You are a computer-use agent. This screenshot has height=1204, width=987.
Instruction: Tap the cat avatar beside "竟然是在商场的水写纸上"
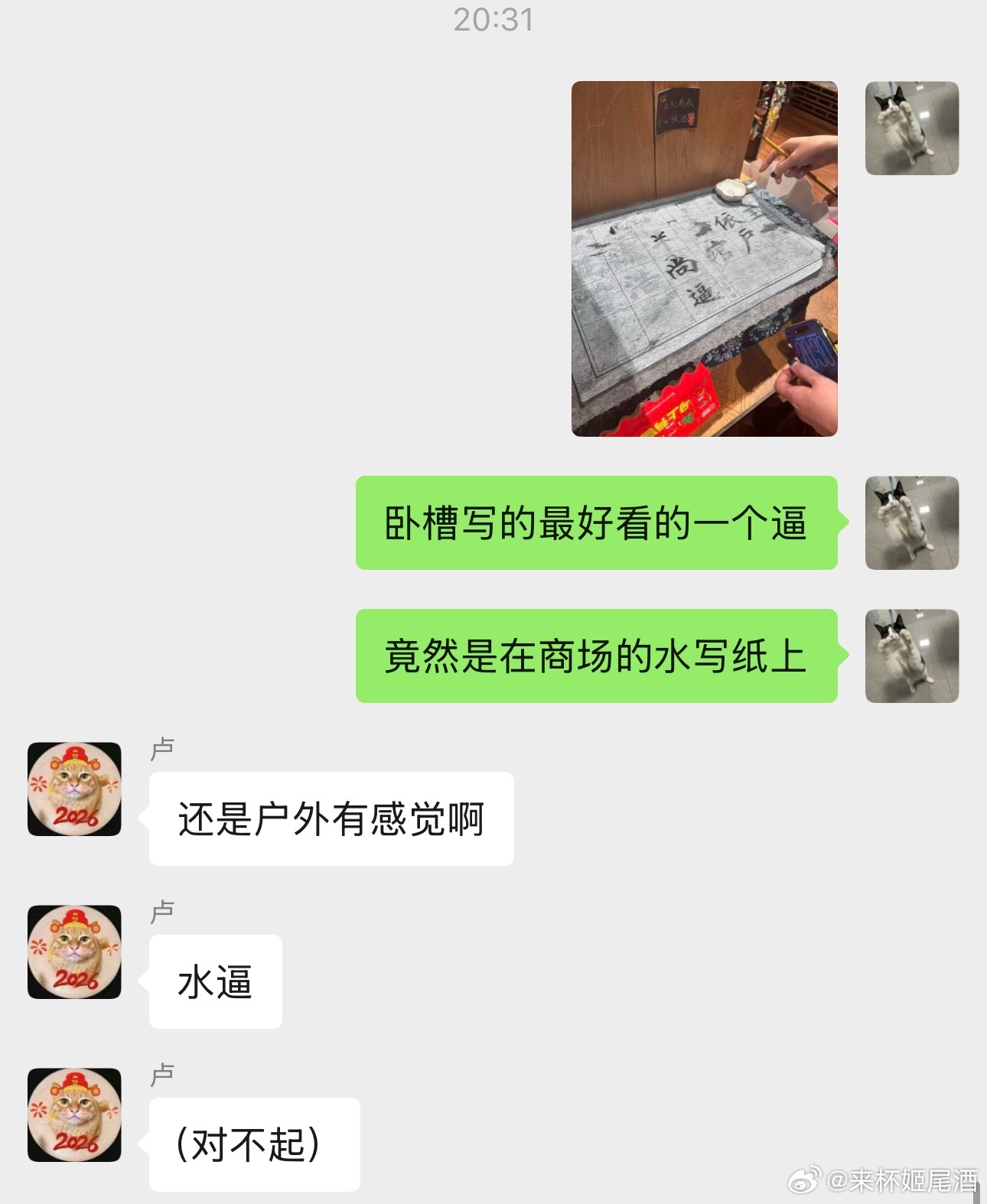[911, 656]
